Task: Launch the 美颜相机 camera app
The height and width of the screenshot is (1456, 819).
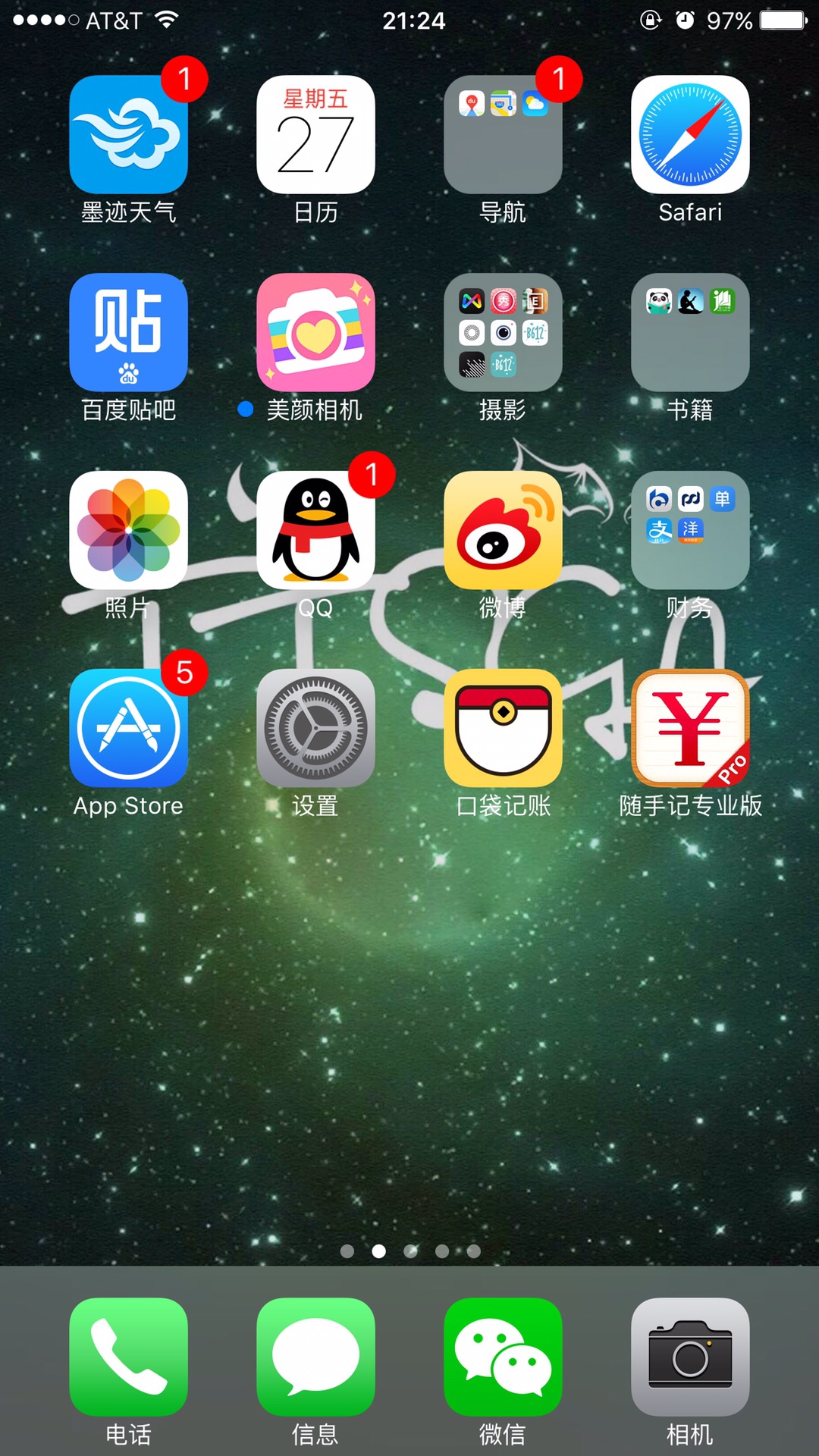Action: click(315, 332)
